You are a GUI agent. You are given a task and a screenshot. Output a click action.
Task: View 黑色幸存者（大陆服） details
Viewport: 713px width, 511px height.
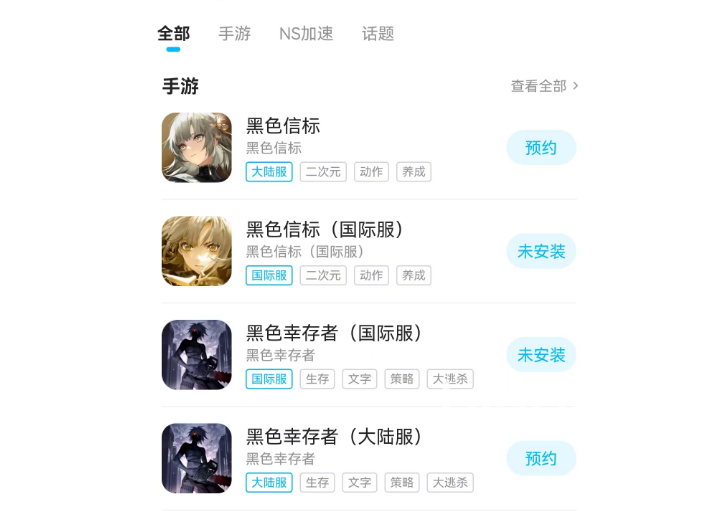(335, 437)
